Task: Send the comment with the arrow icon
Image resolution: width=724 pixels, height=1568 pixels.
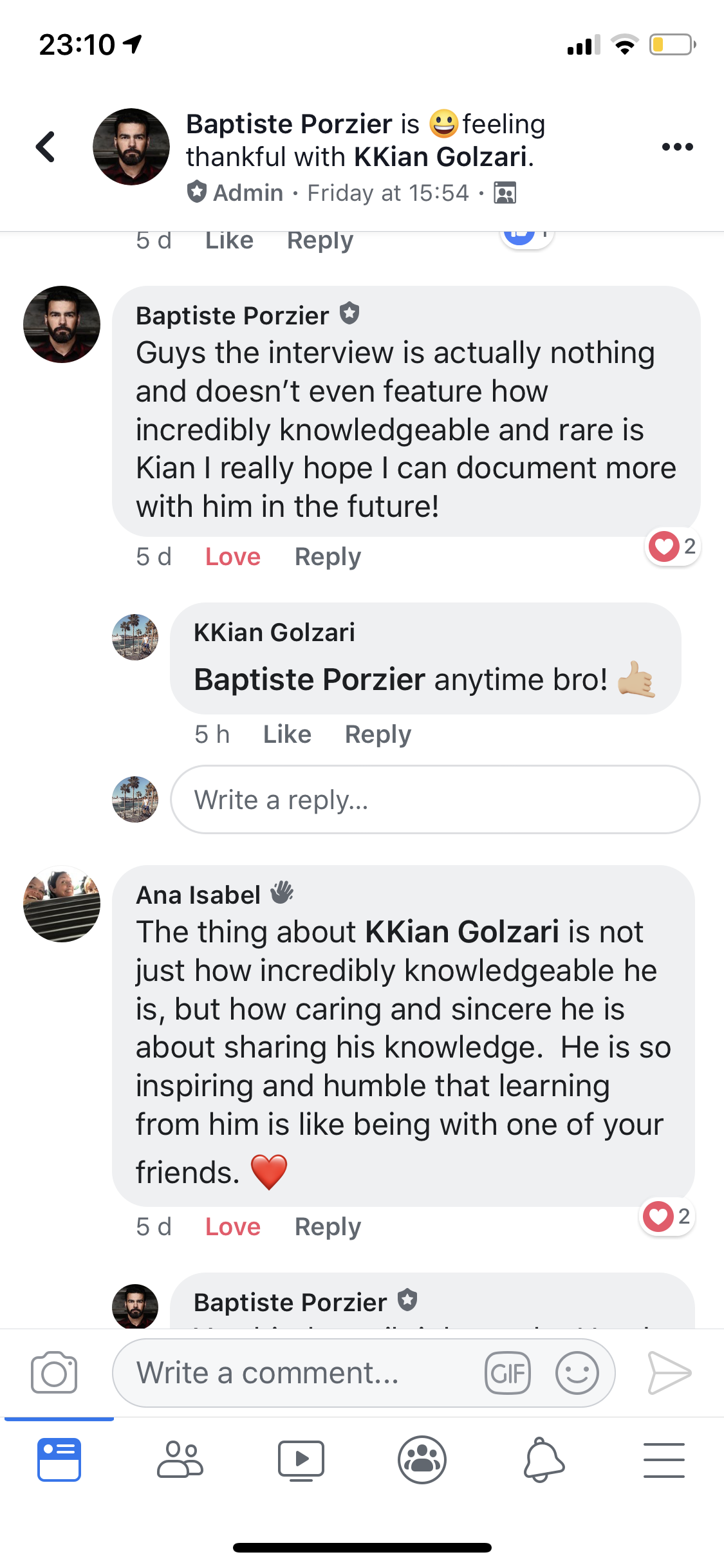Action: (x=669, y=1373)
